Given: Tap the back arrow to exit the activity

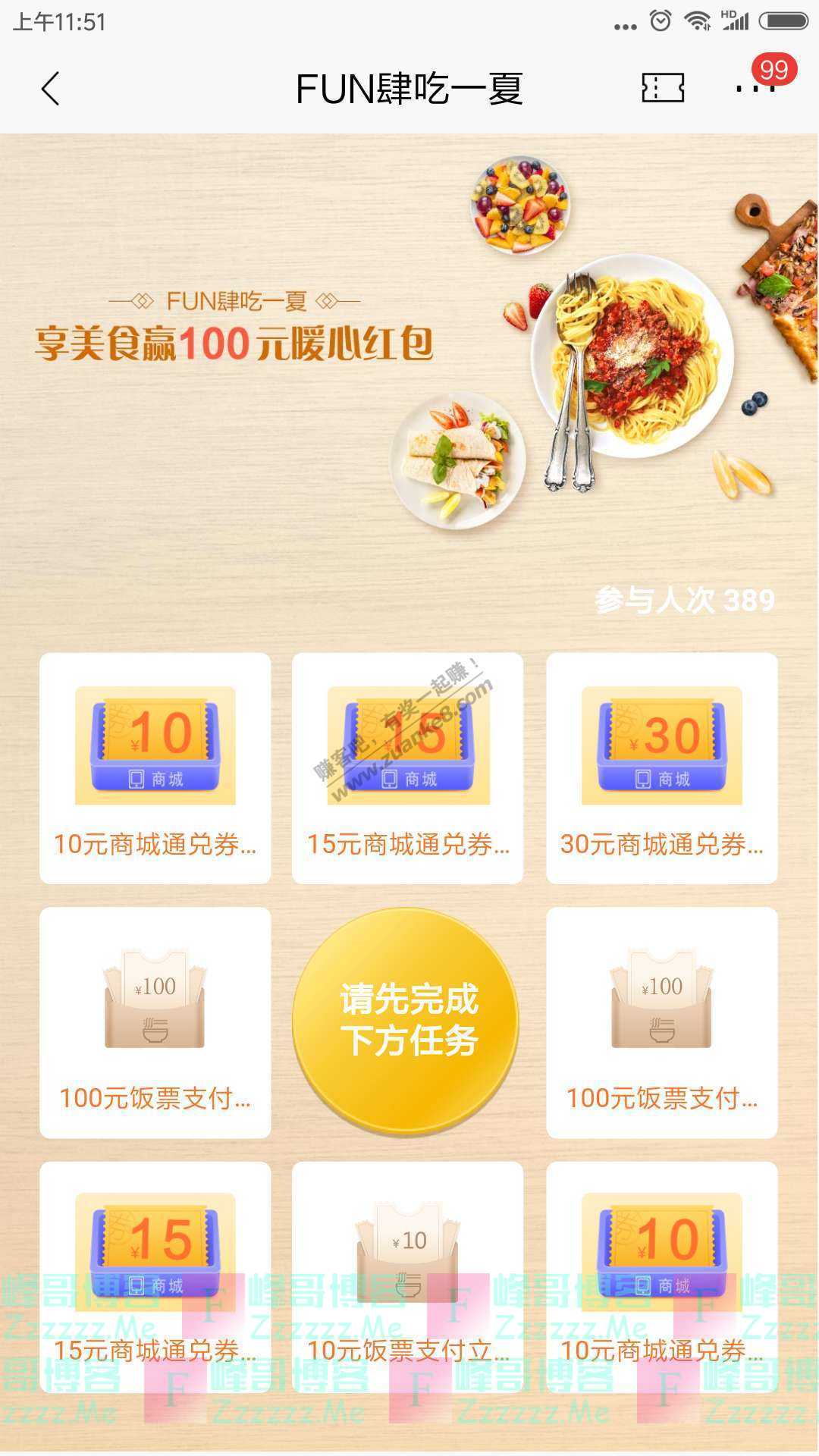Looking at the screenshot, I should point(49,89).
